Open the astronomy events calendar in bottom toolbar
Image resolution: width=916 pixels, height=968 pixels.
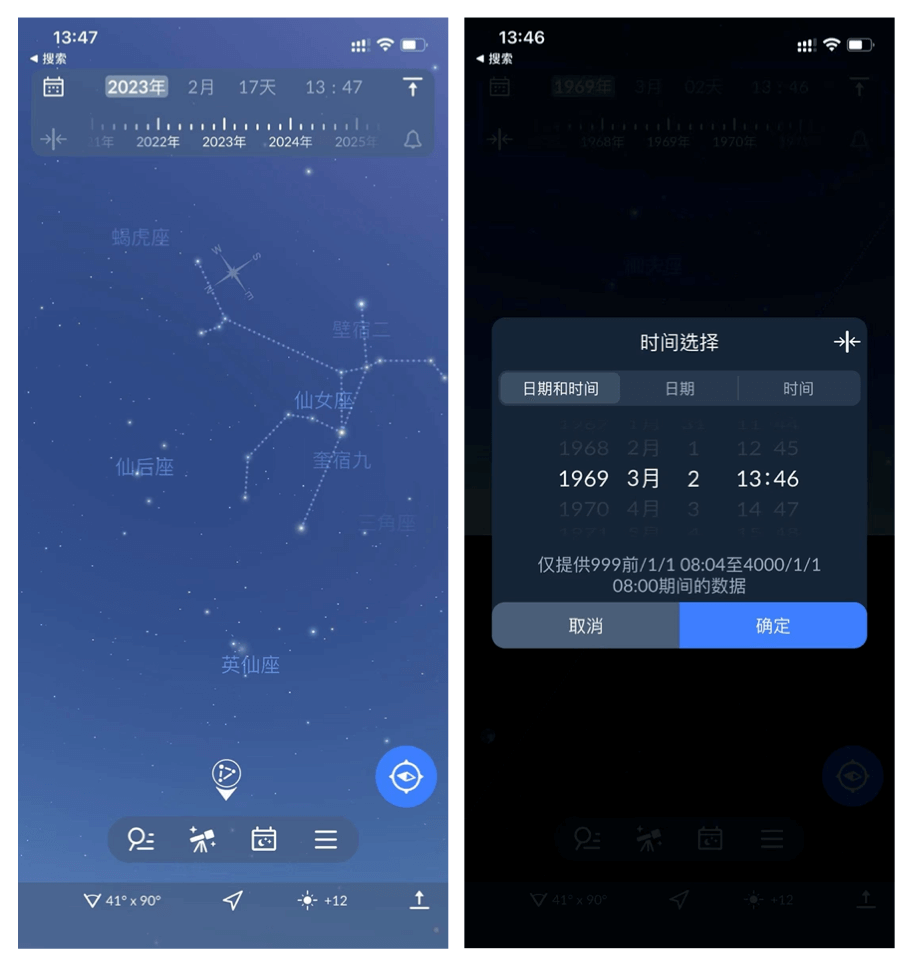[x=264, y=839]
